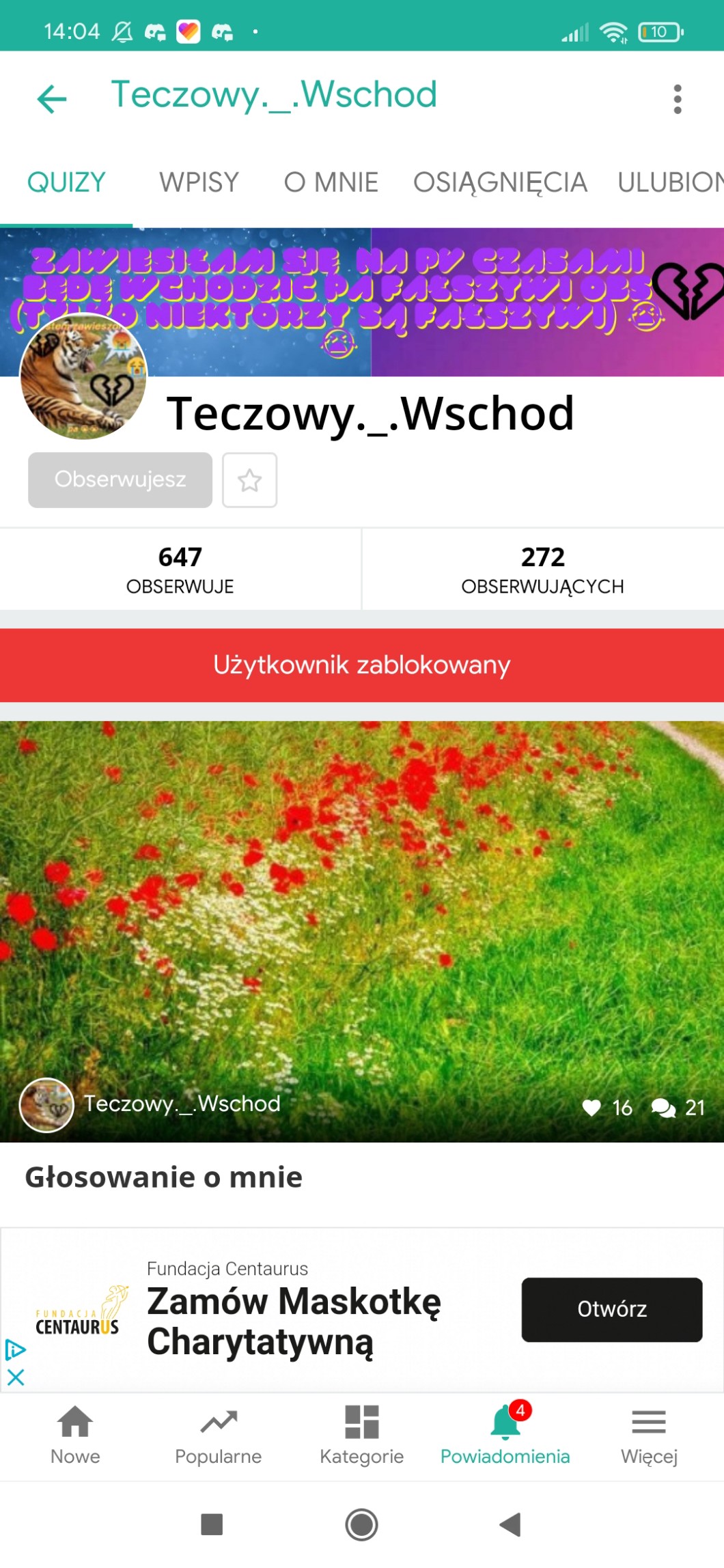This screenshot has height=1568, width=724.
Task: Browse Kategorie in bottom navigation
Action: 362,1435
